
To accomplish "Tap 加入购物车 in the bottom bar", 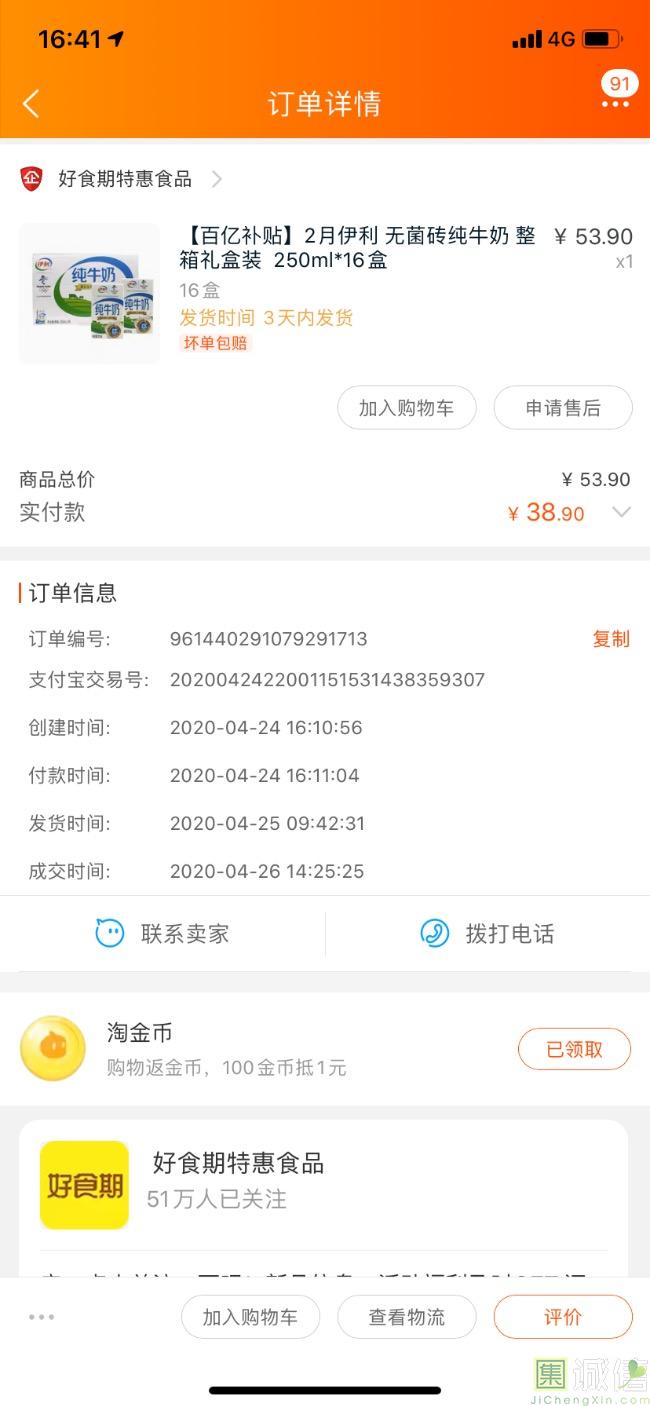I will click(250, 1317).
